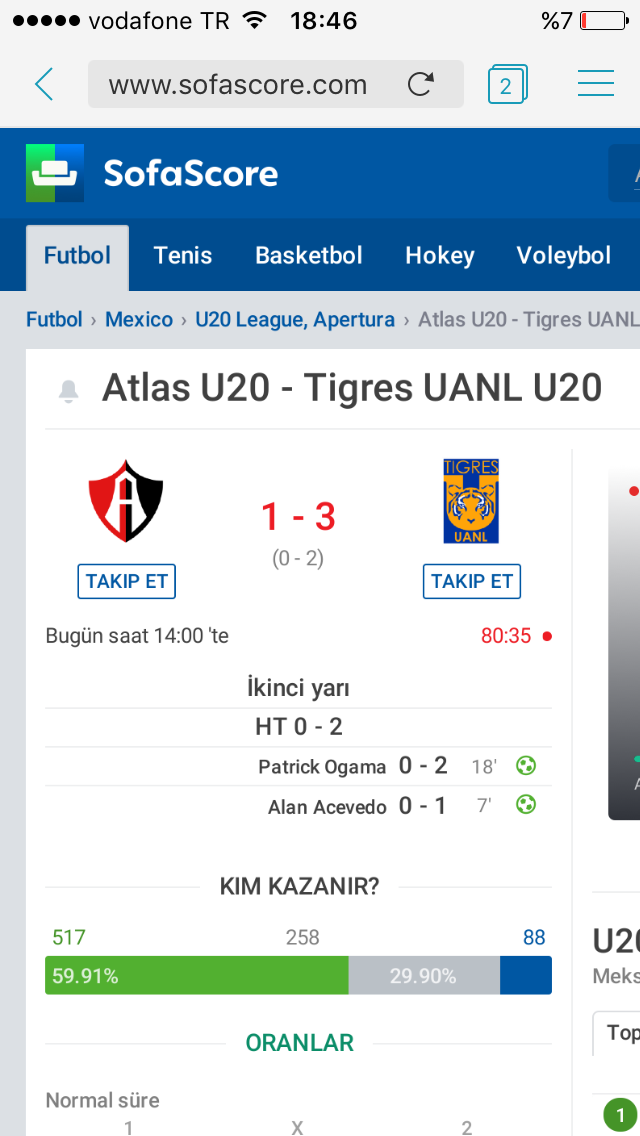Follow Tigres UANL U20 with TAKIP ET

click(x=472, y=581)
